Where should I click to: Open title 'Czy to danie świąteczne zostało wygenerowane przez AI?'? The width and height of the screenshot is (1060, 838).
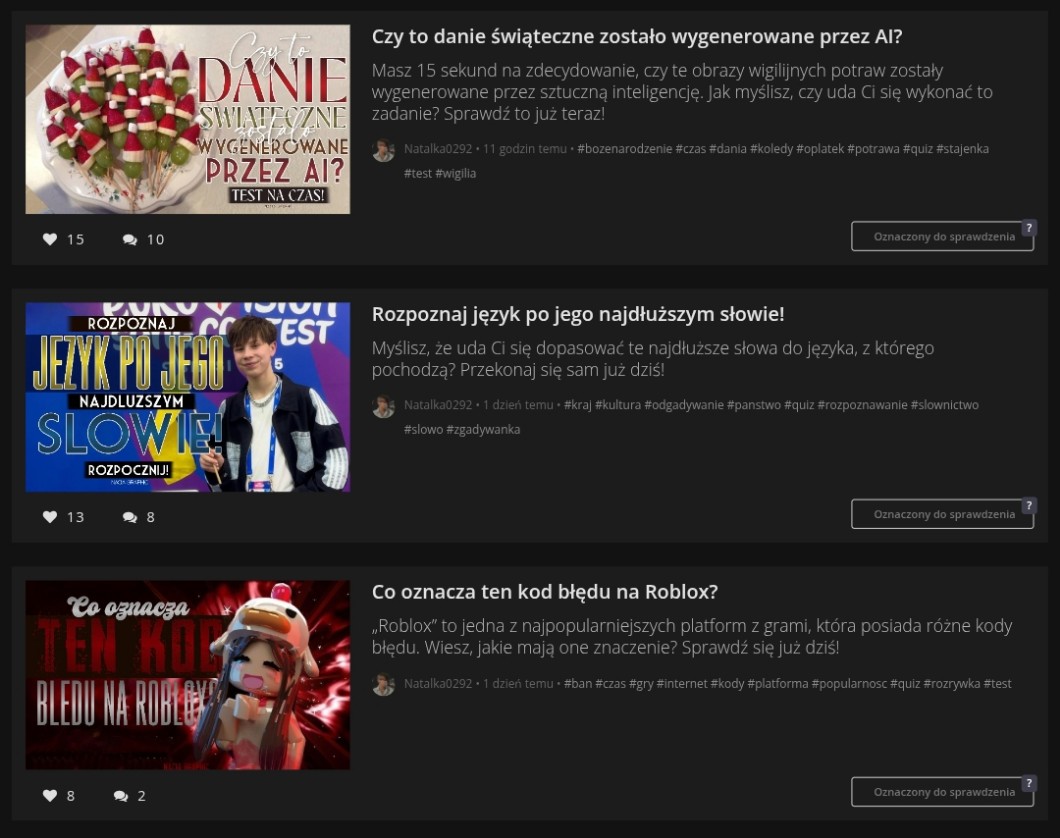[637, 36]
